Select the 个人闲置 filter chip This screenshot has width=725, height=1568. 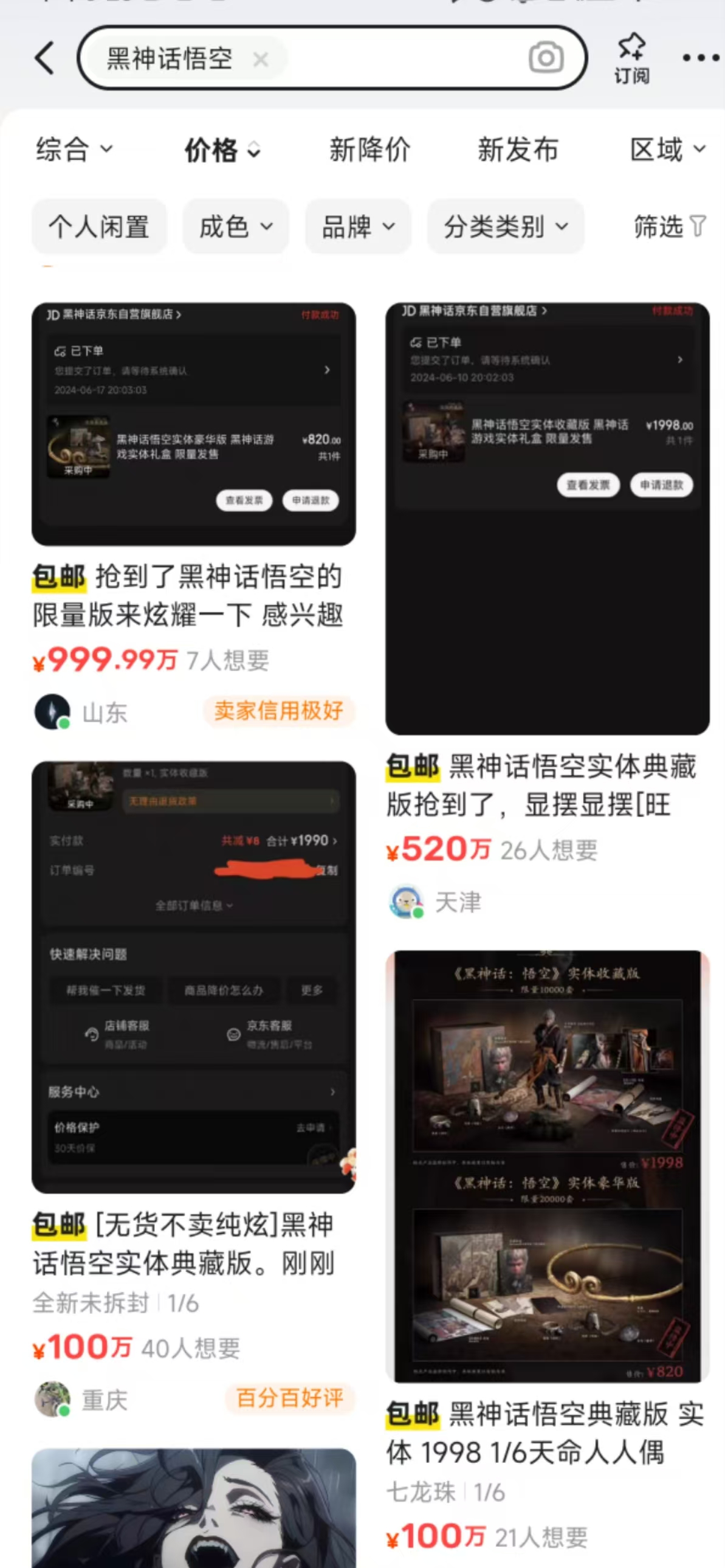pos(99,226)
